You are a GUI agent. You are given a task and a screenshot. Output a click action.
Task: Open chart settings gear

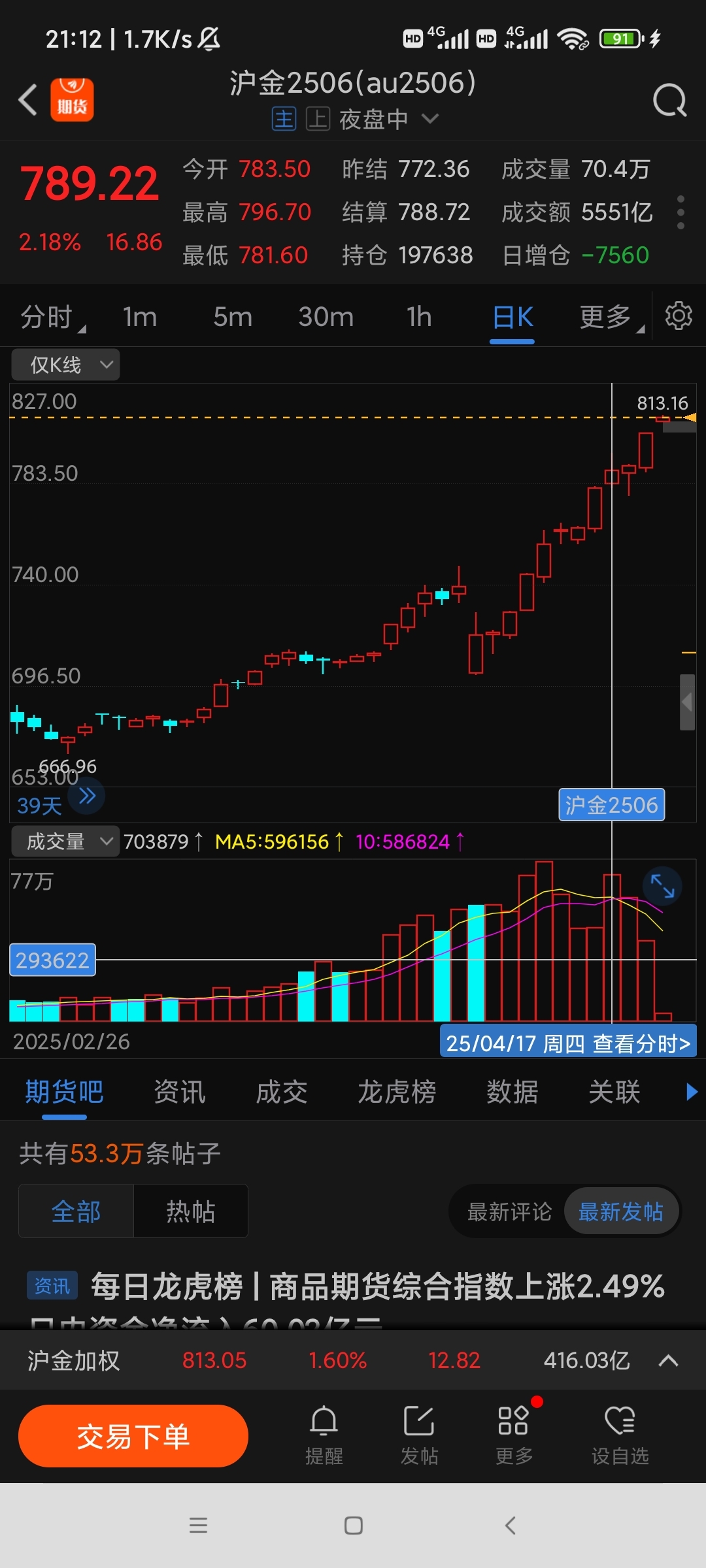tap(679, 316)
